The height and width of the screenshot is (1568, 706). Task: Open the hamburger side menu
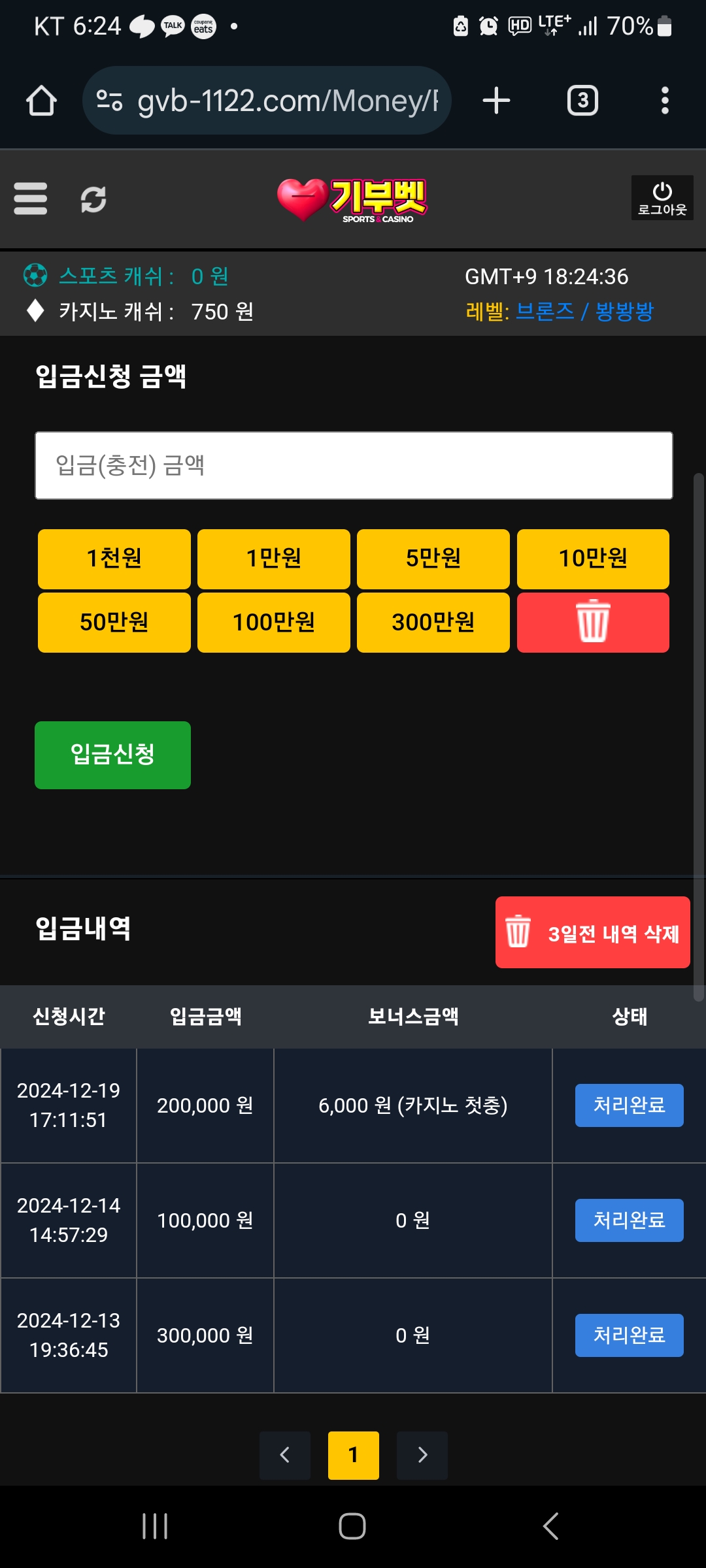[x=30, y=199]
